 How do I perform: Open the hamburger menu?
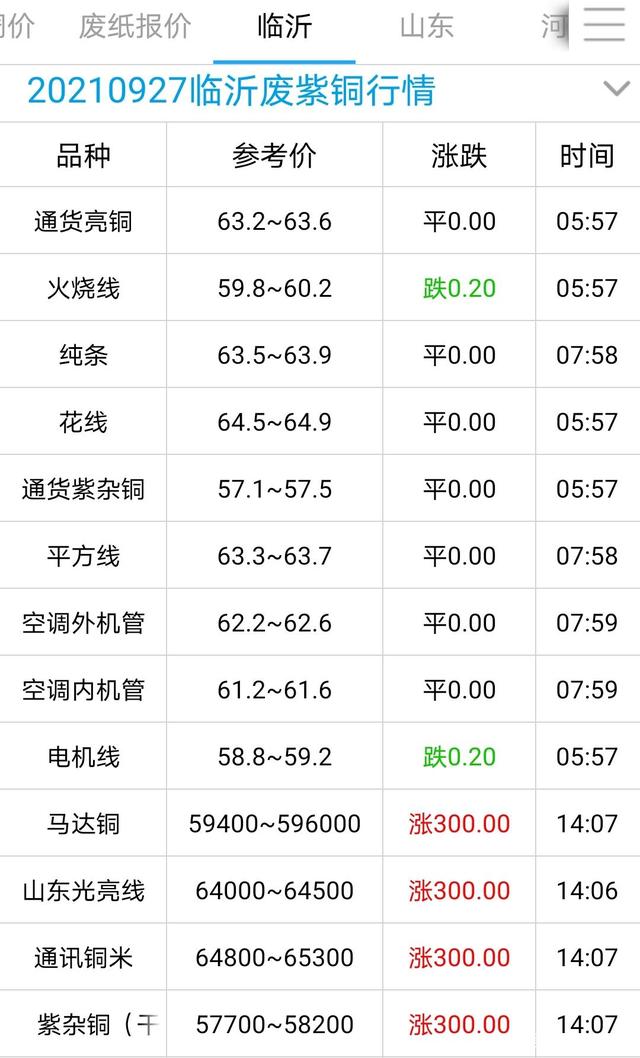pyautogui.click(x=604, y=24)
